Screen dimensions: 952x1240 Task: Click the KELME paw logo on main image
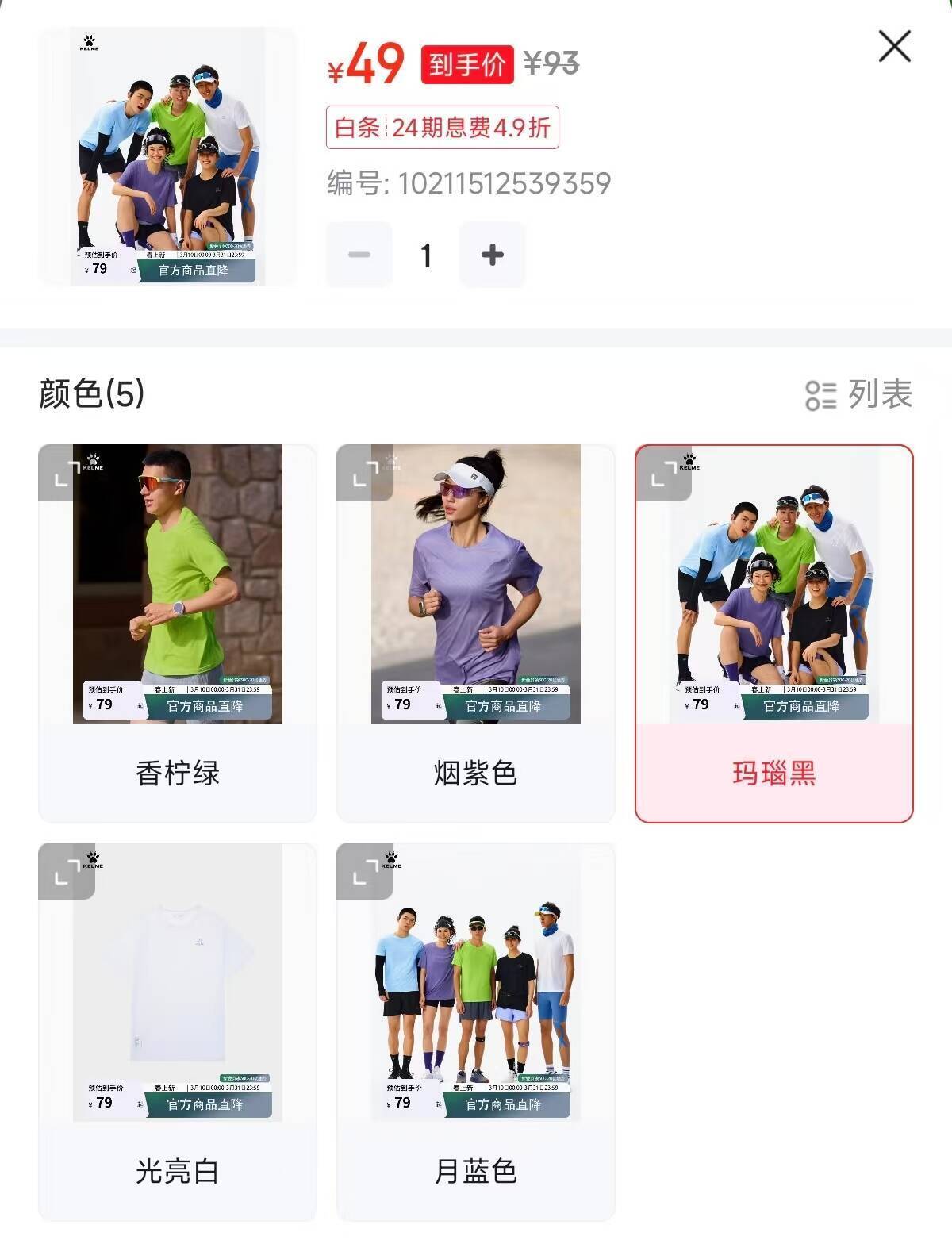(x=89, y=44)
